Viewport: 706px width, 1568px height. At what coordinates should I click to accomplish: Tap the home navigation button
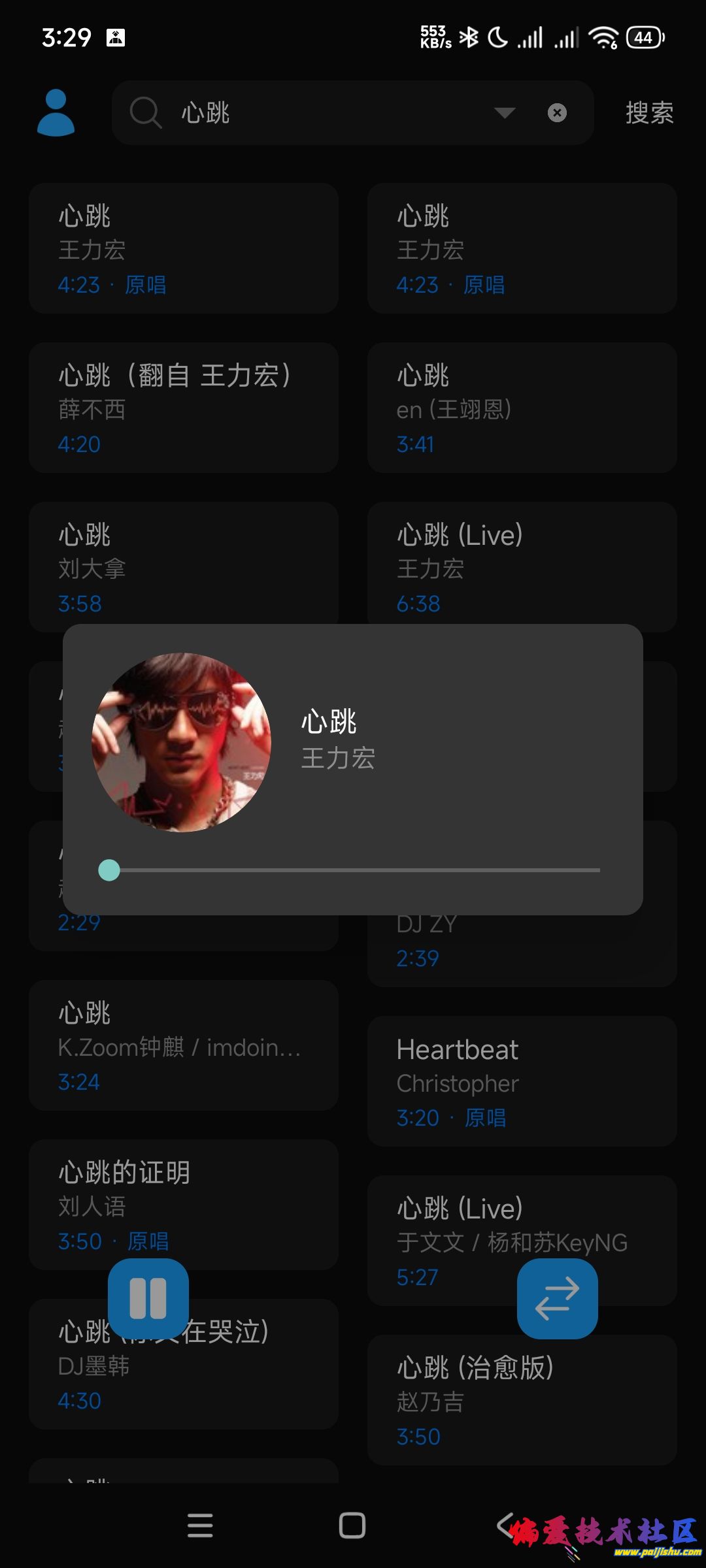[353, 1527]
